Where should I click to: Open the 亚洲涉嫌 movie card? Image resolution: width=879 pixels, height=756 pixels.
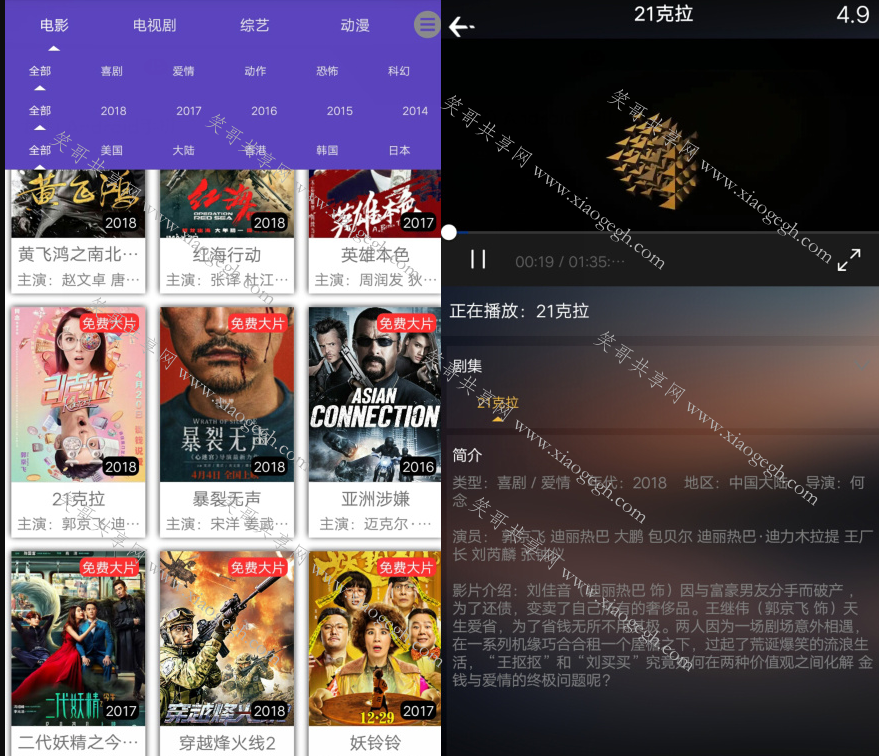(375, 420)
